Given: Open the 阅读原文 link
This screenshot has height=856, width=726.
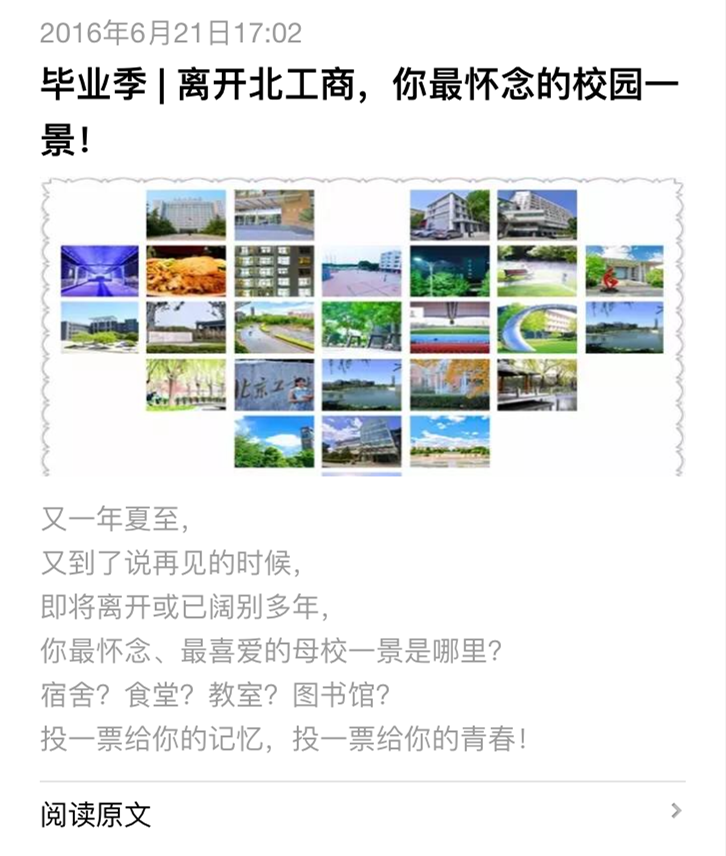Looking at the screenshot, I should click(x=96, y=813).
